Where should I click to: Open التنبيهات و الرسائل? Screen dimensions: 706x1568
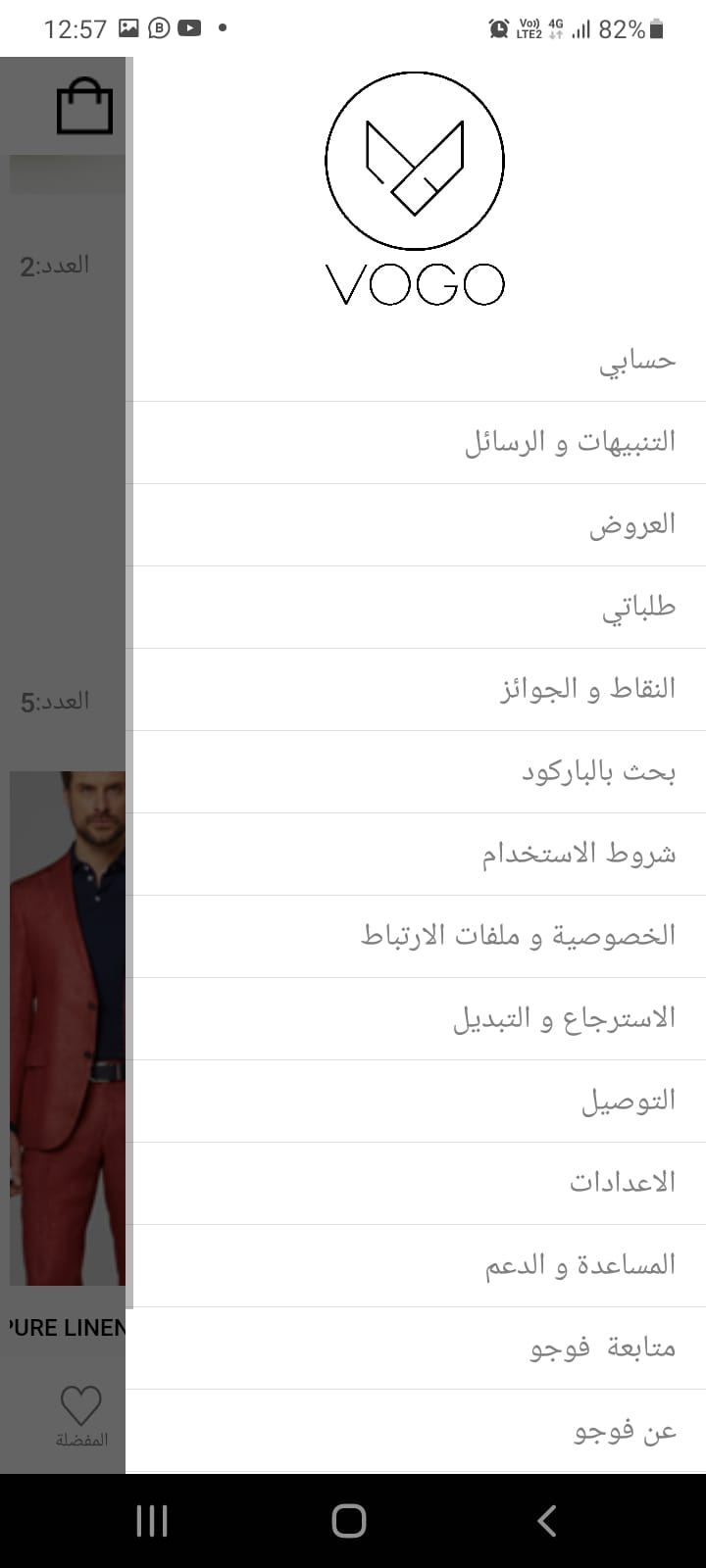[x=570, y=442]
